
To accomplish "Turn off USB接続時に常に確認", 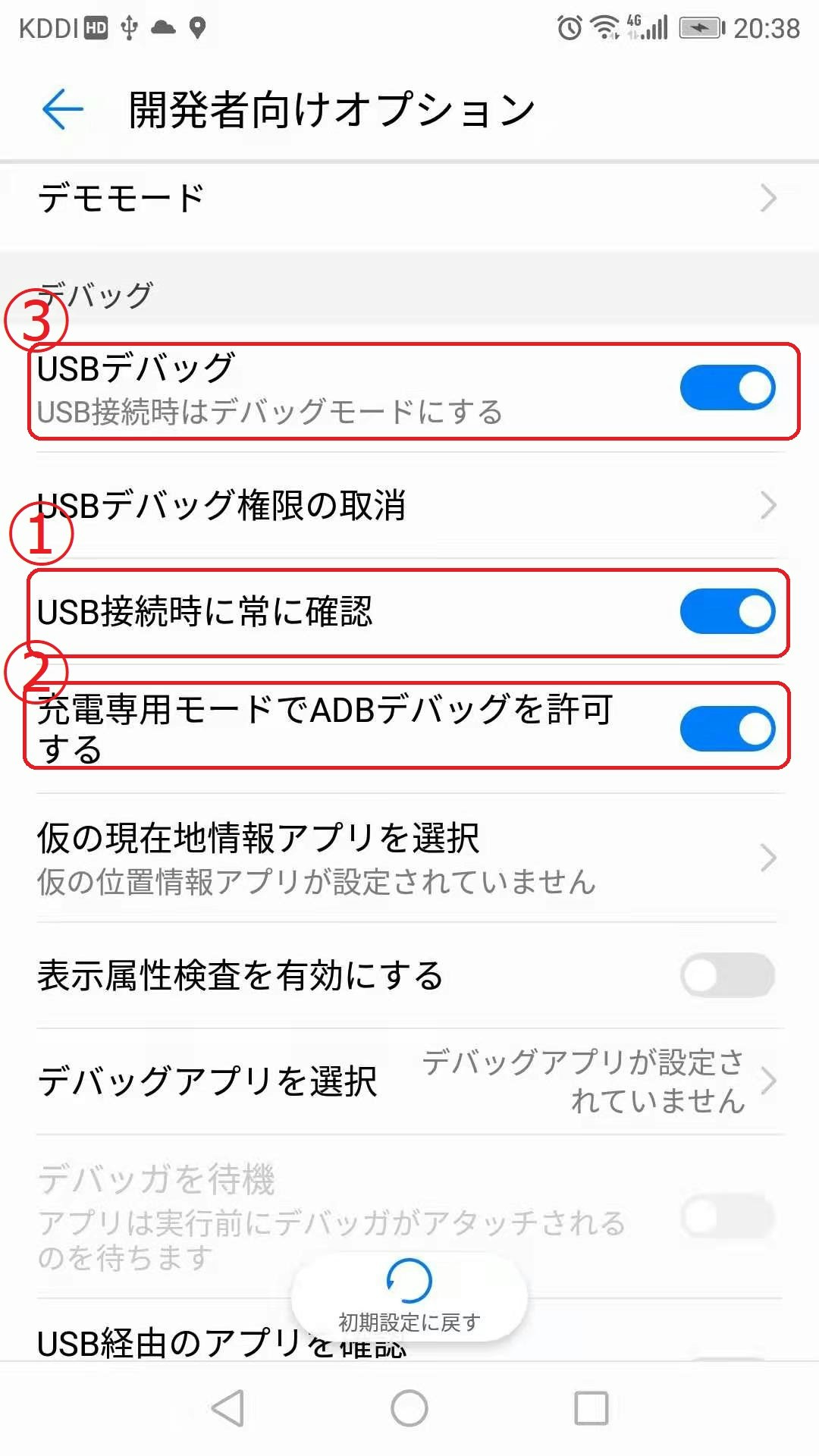I will [726, 611].
